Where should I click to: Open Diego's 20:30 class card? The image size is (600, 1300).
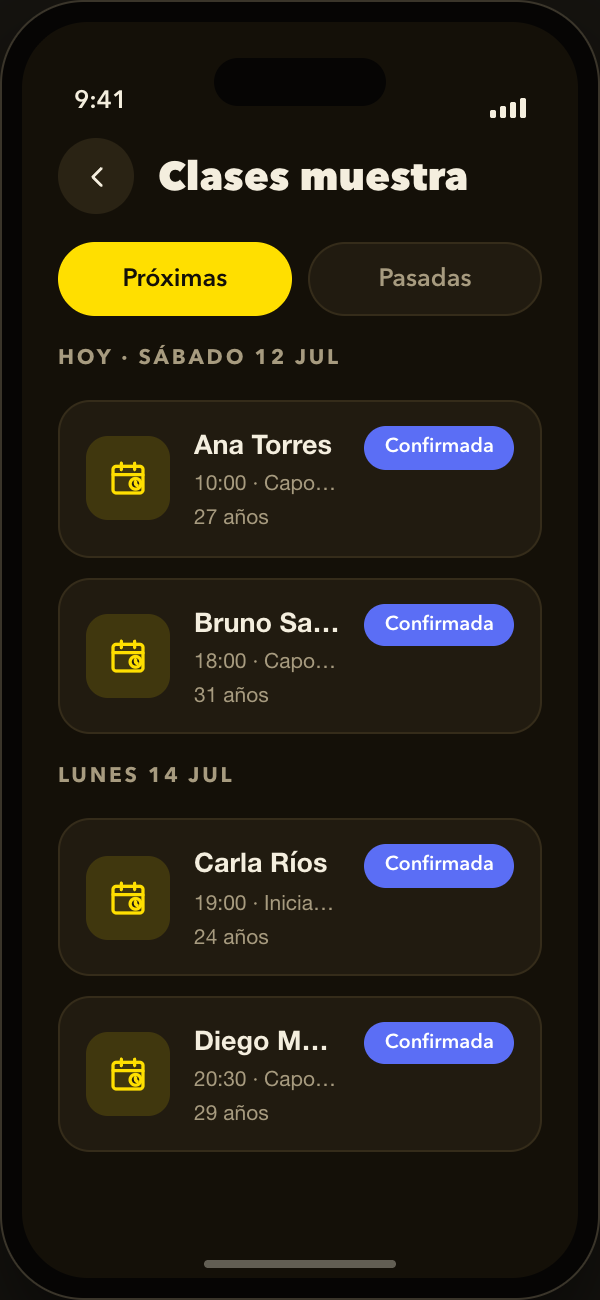[300, 1074]
